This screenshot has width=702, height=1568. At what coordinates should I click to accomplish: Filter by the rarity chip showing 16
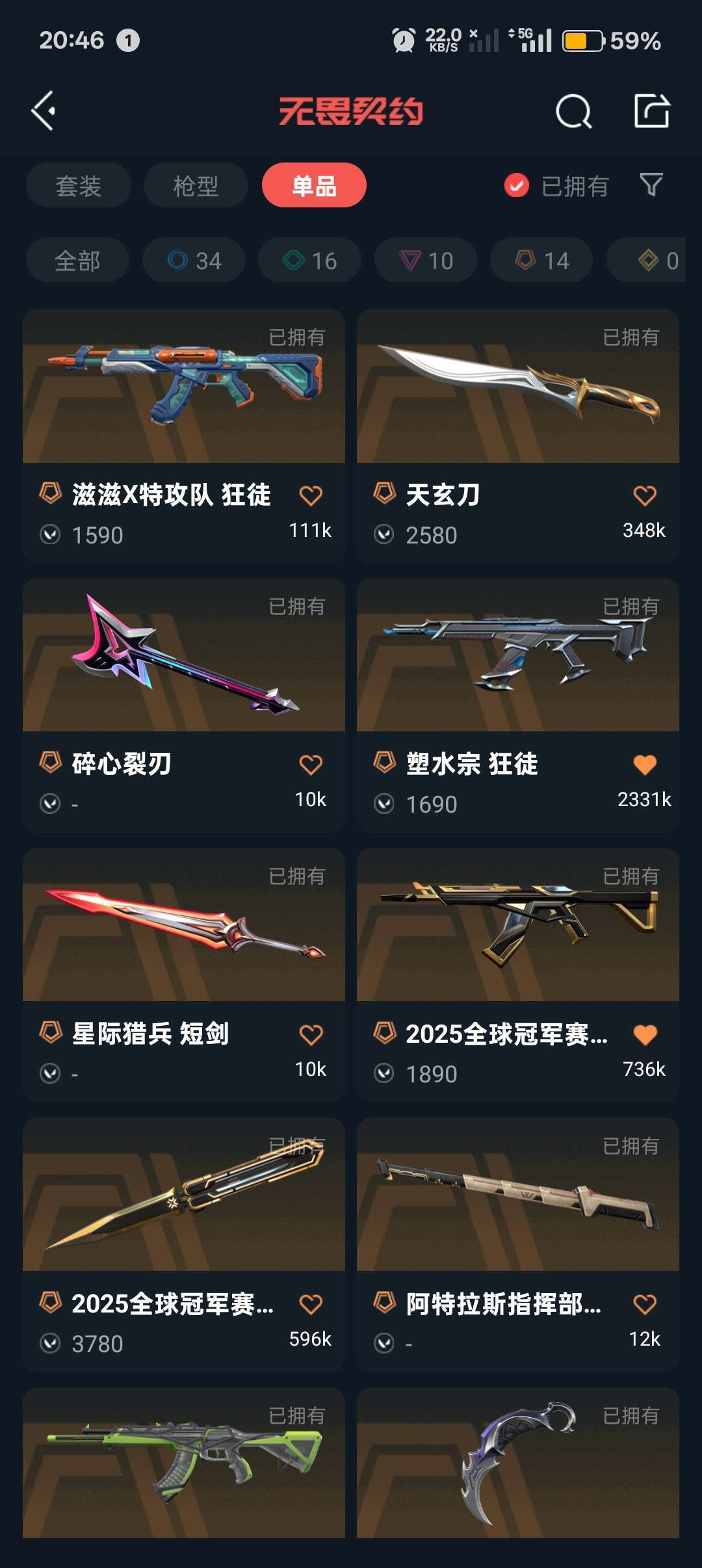point(309,261)
